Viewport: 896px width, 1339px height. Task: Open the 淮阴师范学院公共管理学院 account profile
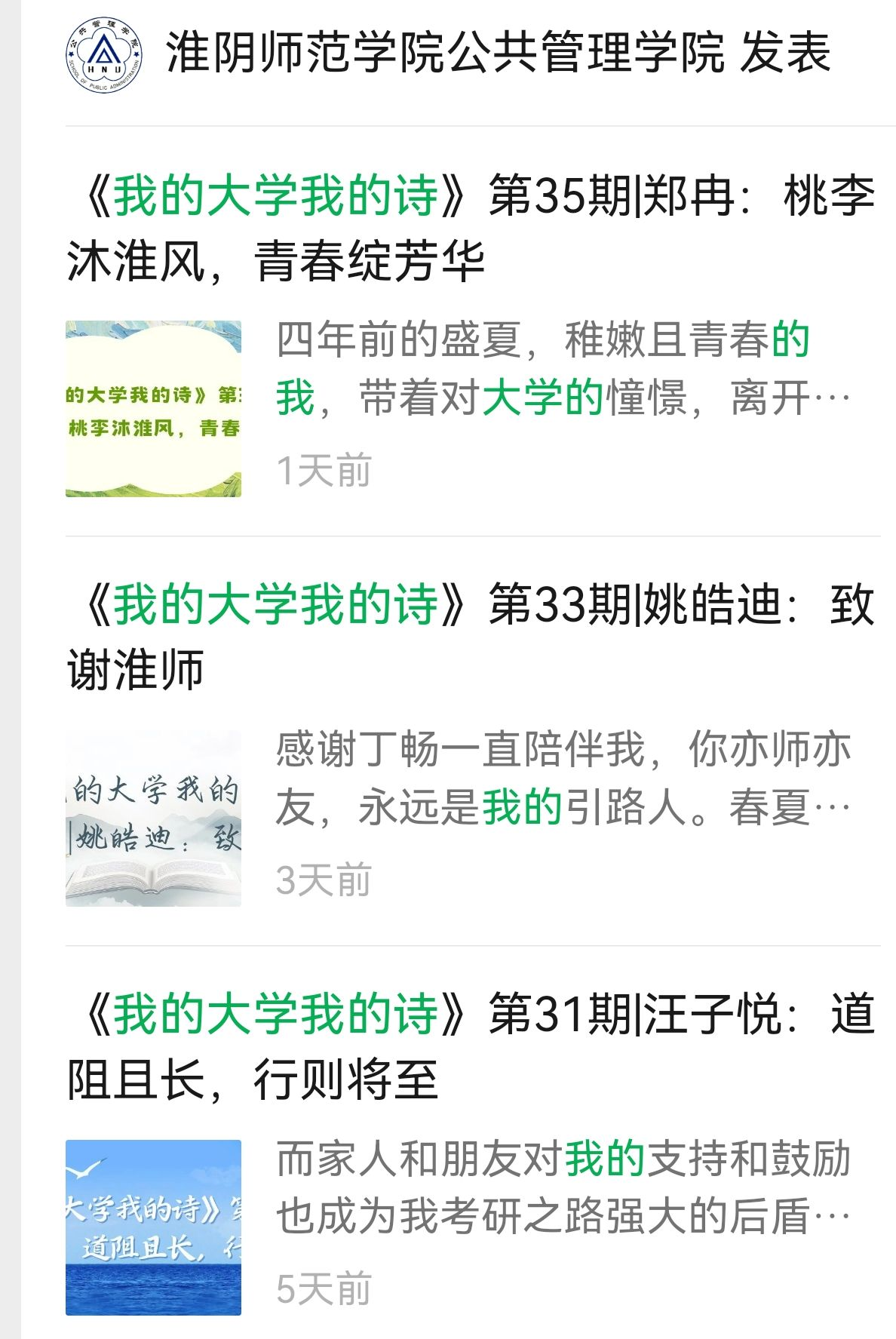445,54
